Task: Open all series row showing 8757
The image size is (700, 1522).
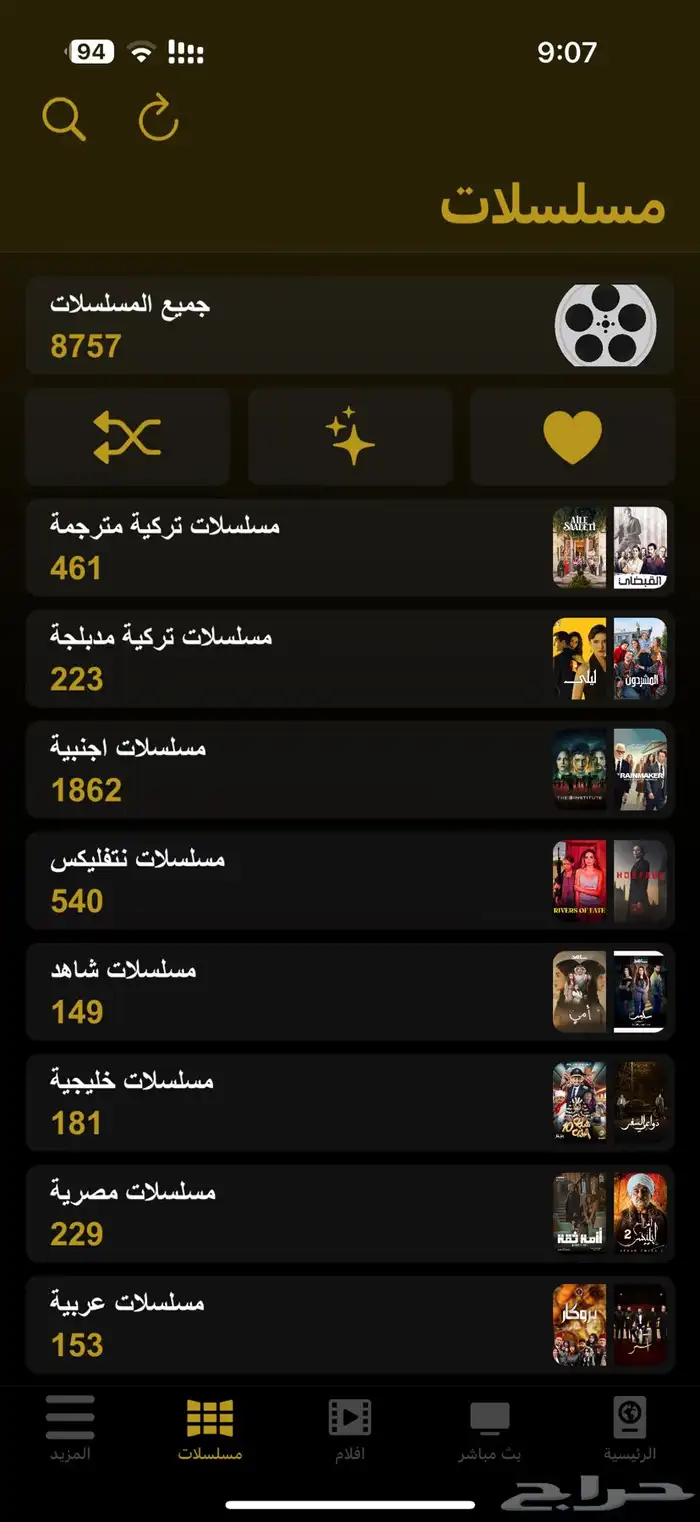Action: [350, 326]
